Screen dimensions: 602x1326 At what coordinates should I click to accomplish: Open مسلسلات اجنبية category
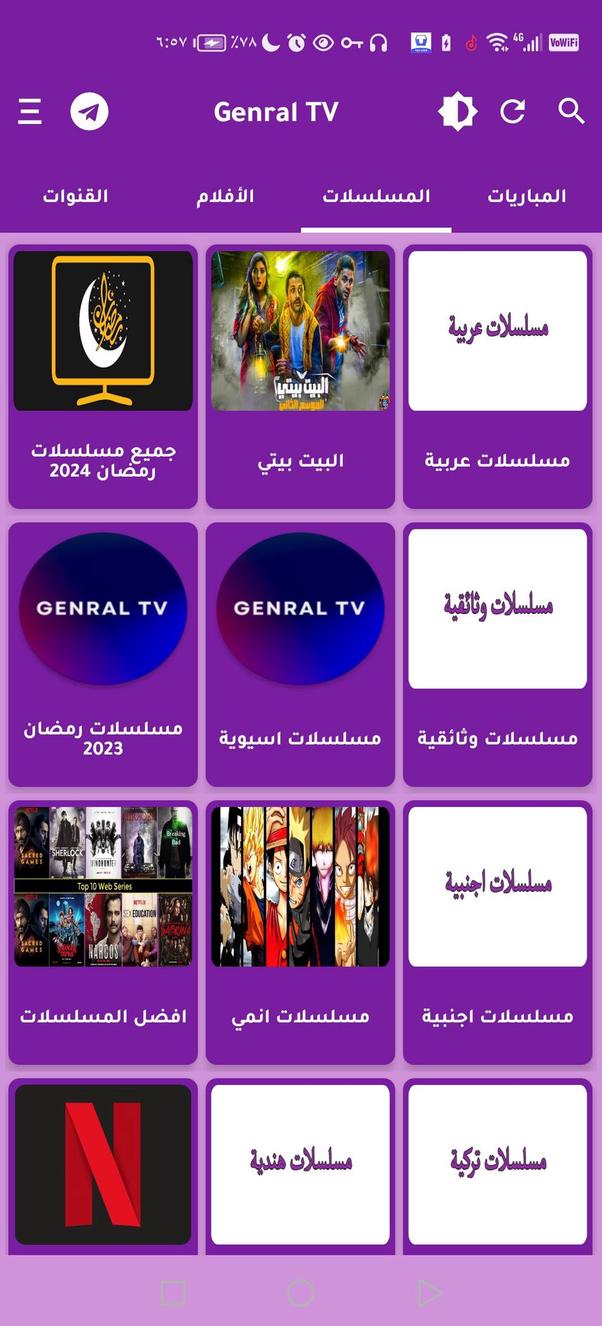click(497, 932)
